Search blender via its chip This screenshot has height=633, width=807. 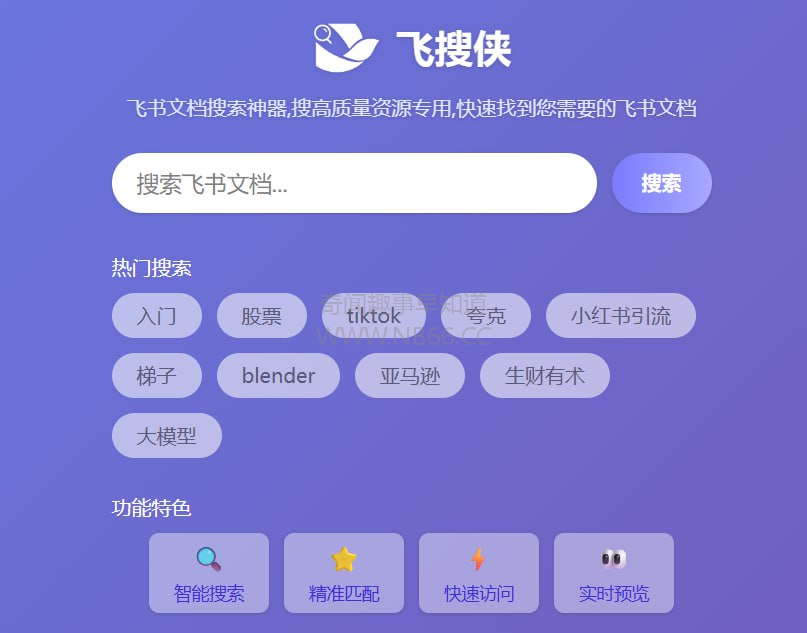(278, 376)
